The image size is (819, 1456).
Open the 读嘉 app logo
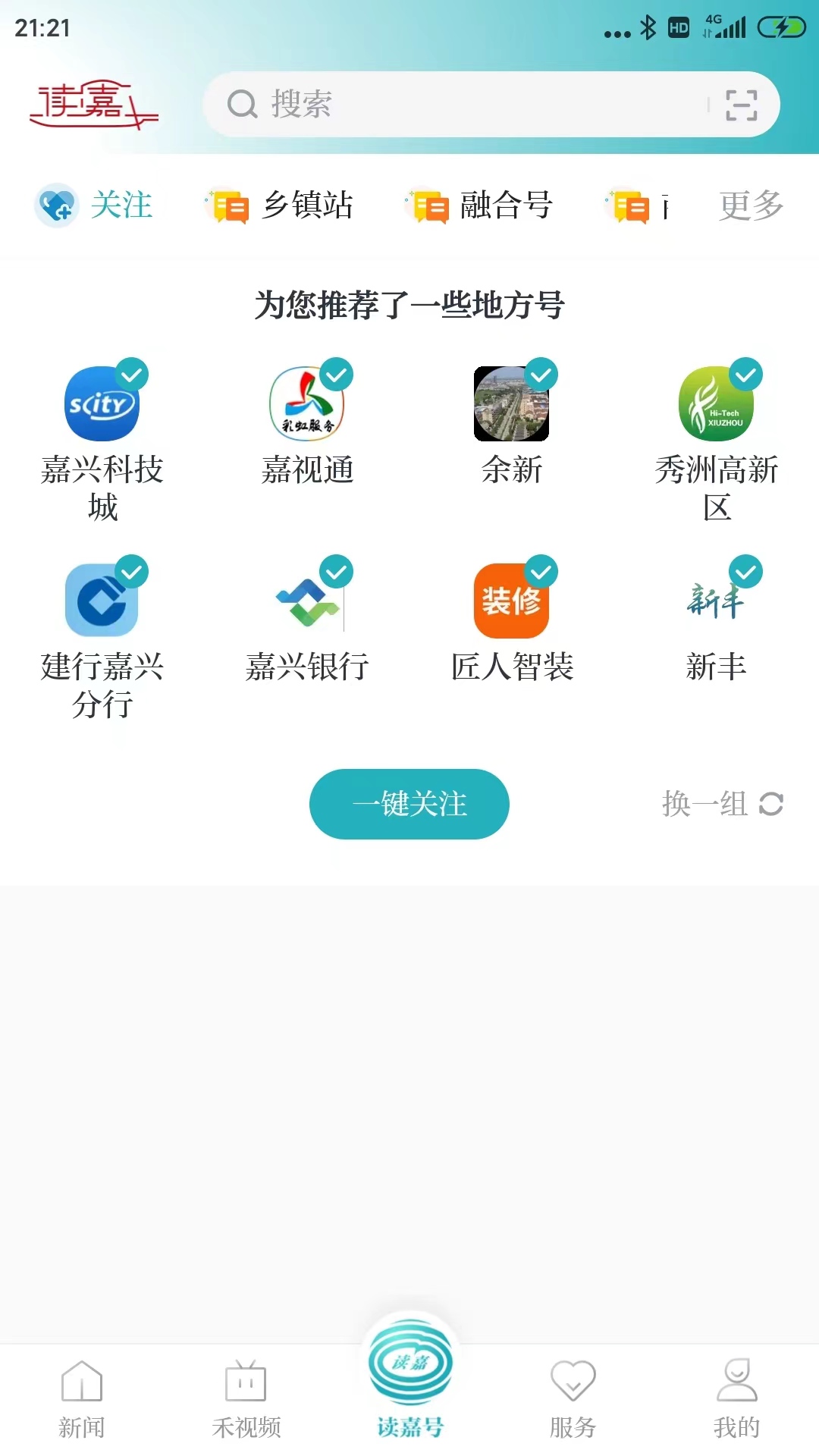click(95, 106)
